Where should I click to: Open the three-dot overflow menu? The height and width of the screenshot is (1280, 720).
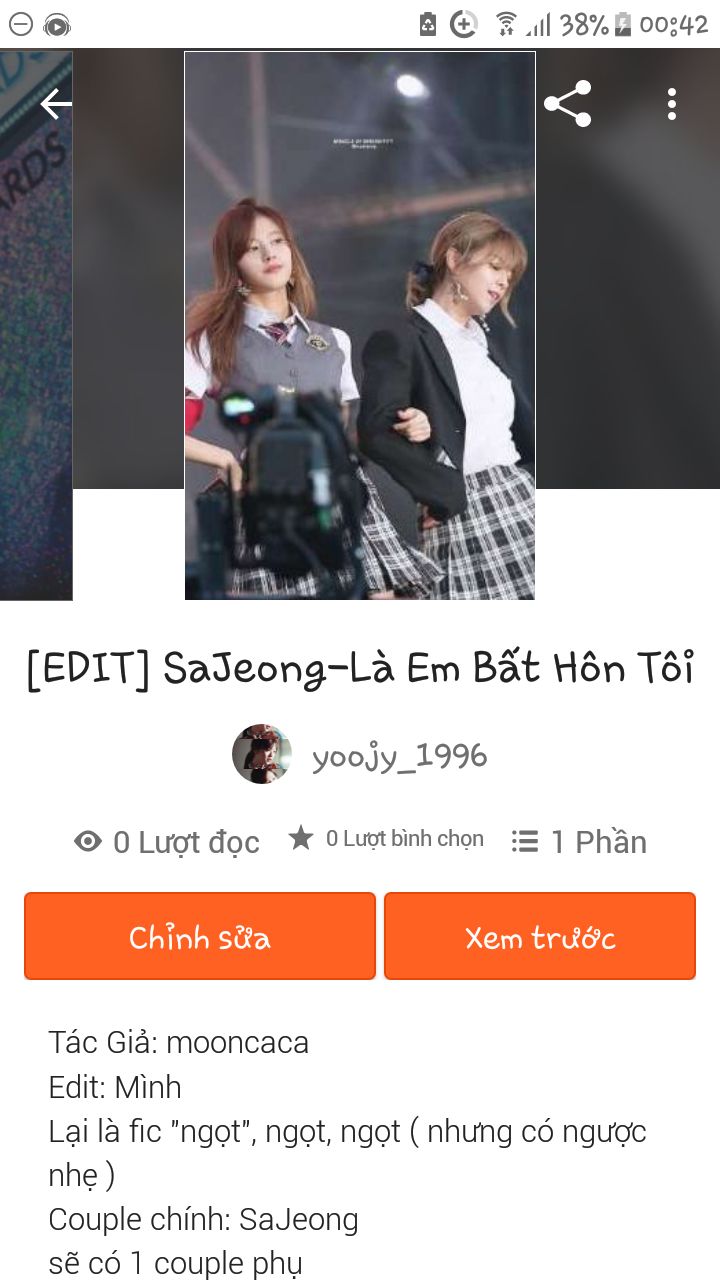(x=672, y=104)
